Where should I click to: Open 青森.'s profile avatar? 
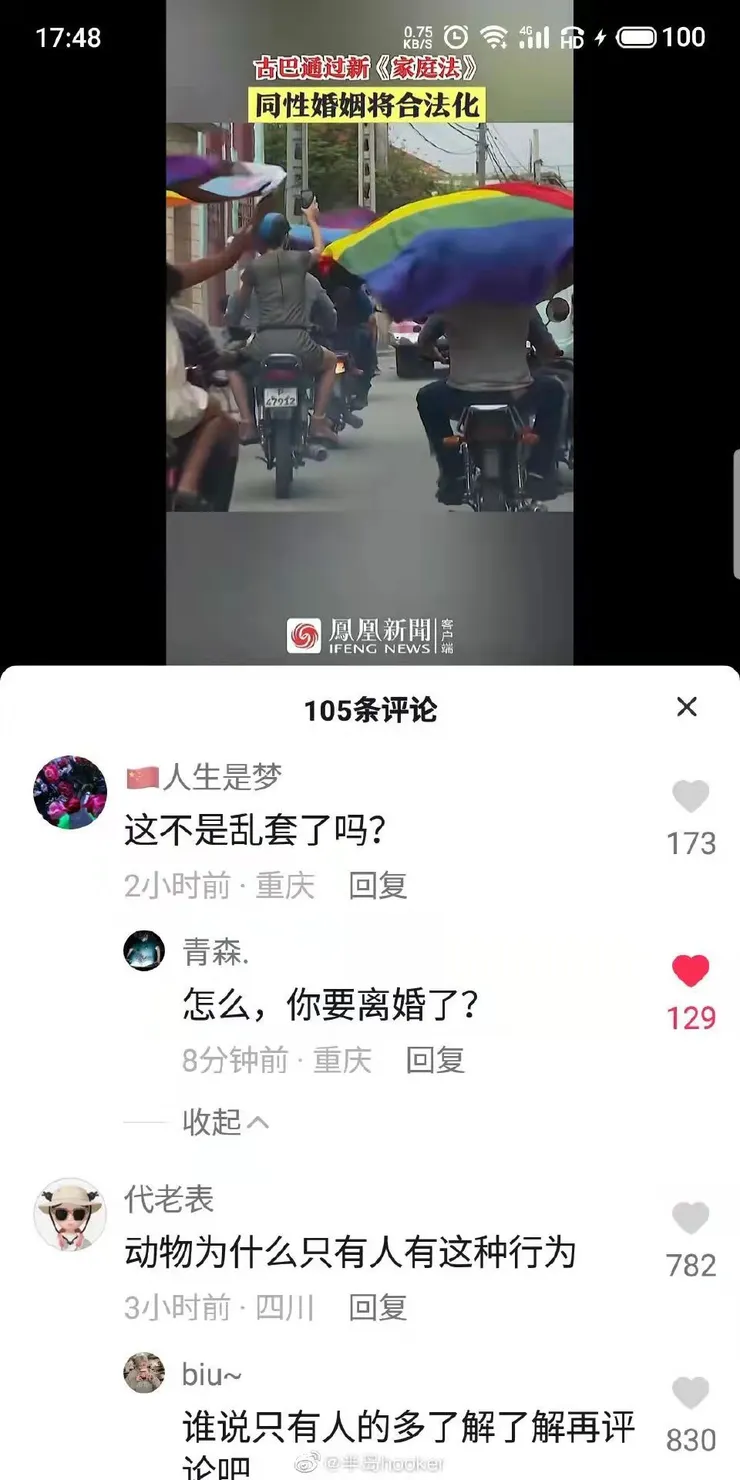pyautogui.click(x=146, y=951)
